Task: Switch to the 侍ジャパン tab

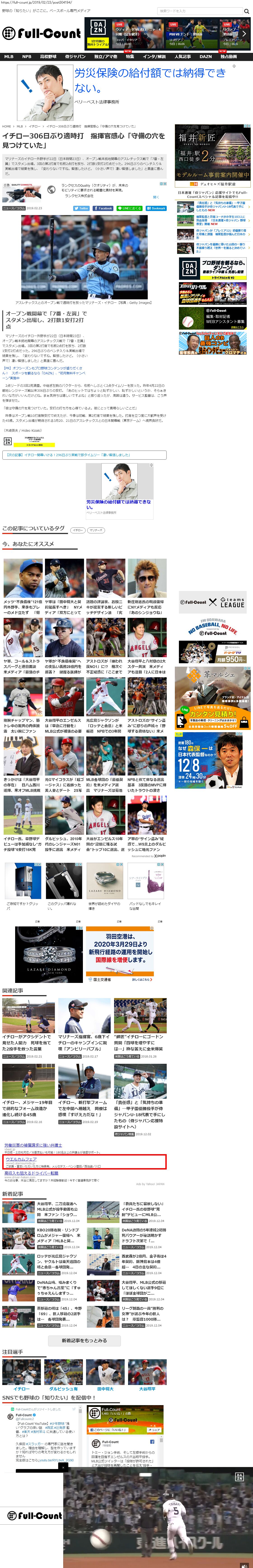Action: pyautogui.click(x=75, y=57)
